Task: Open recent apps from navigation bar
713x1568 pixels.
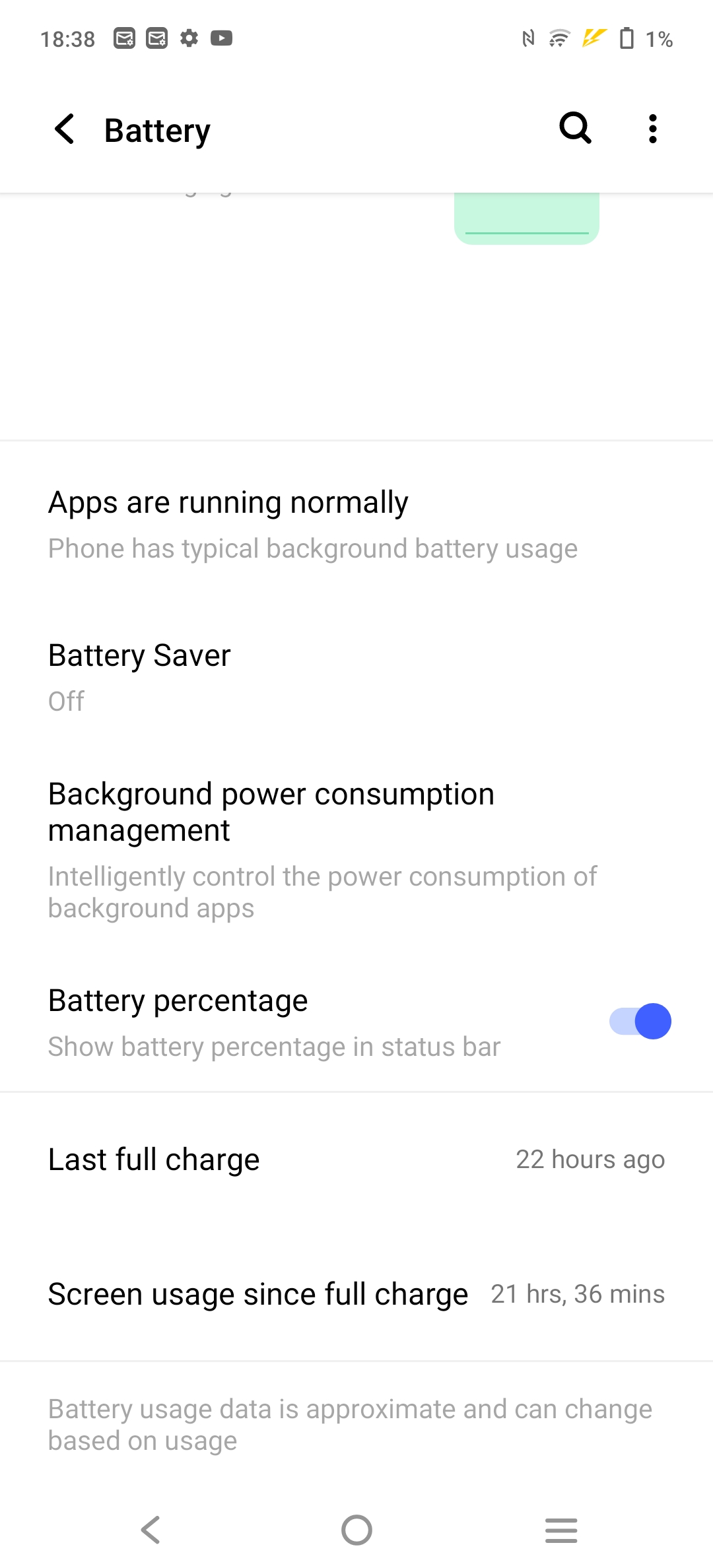Action: coord(561,1530)
